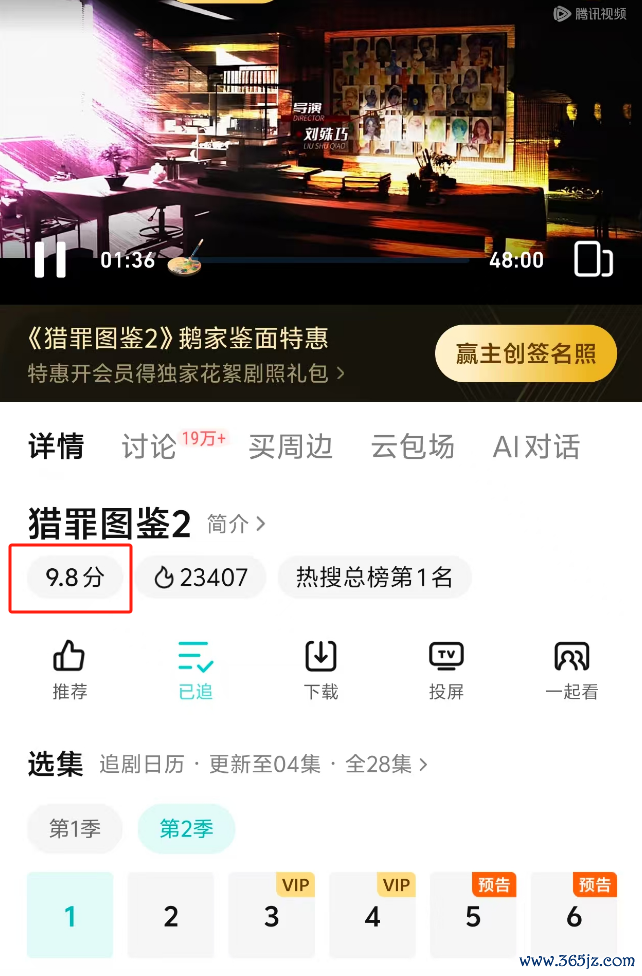Open the 买周边 tab

(x=290, y=447)
